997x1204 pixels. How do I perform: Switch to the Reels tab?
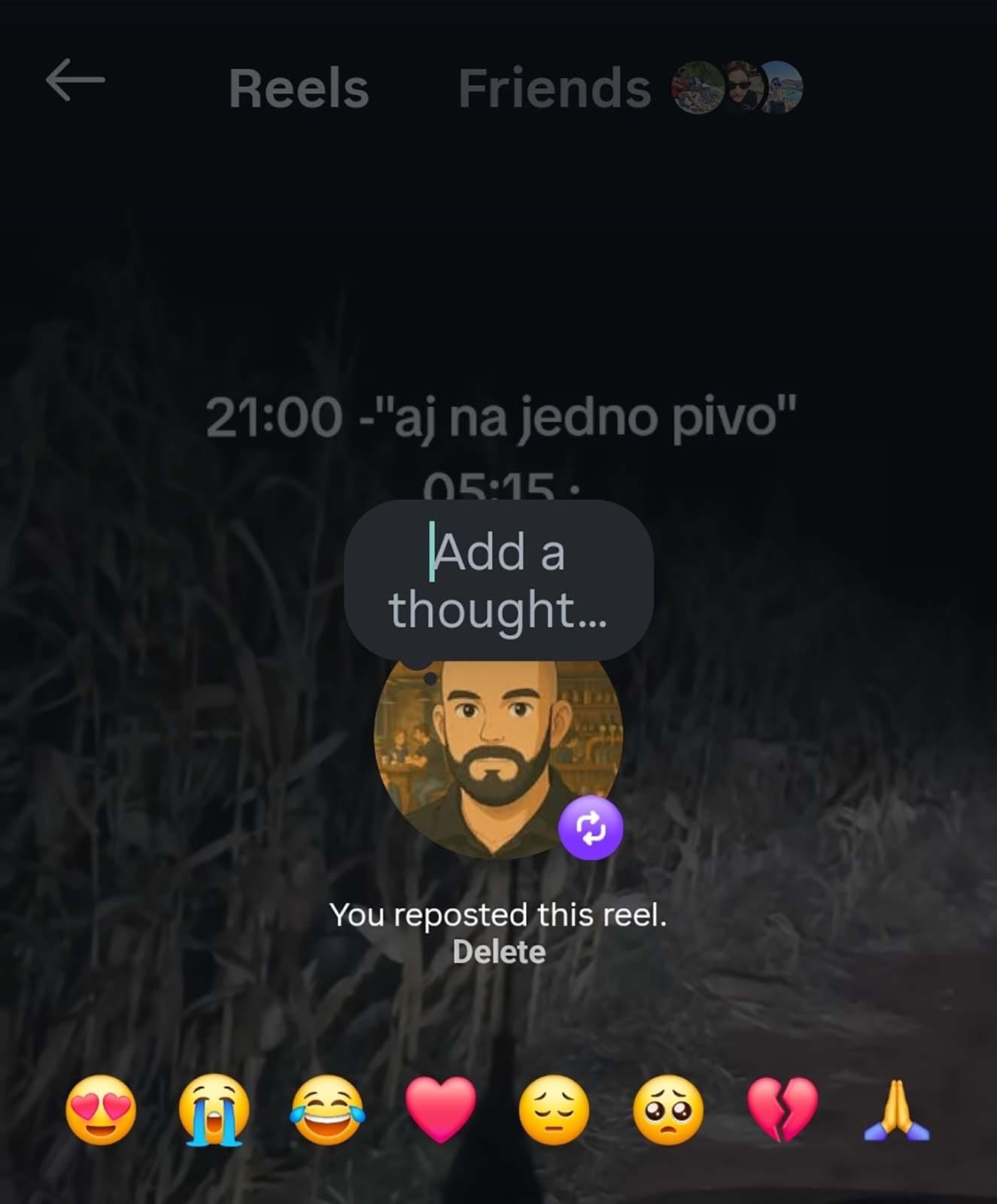click(x=299, y=89)
